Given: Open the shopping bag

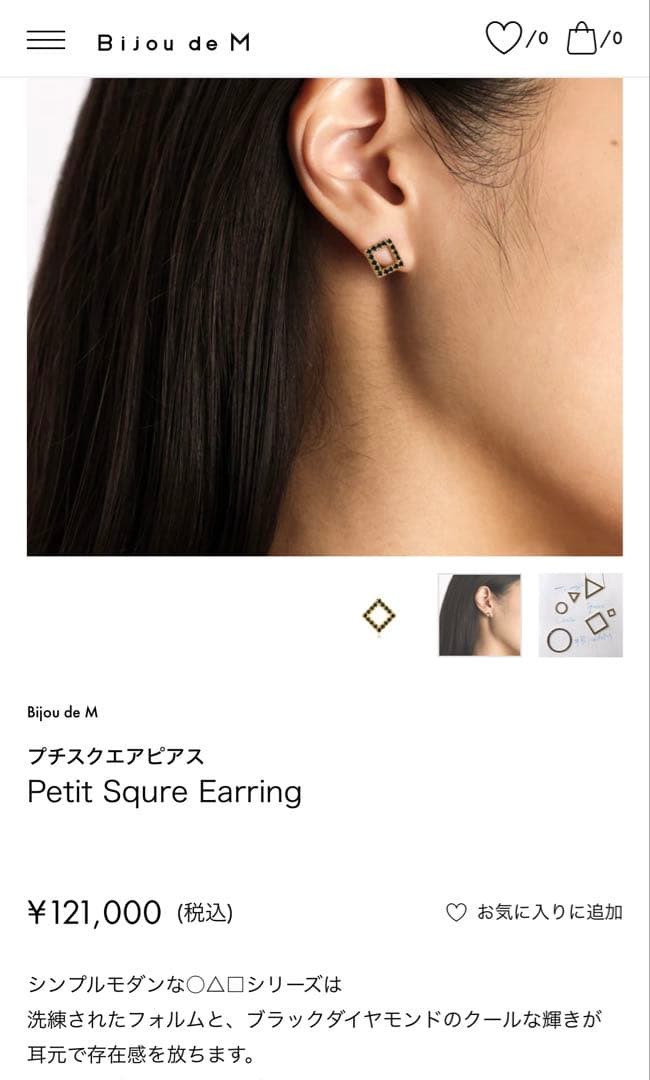Looking at the screenshot, I should (582, 39).
